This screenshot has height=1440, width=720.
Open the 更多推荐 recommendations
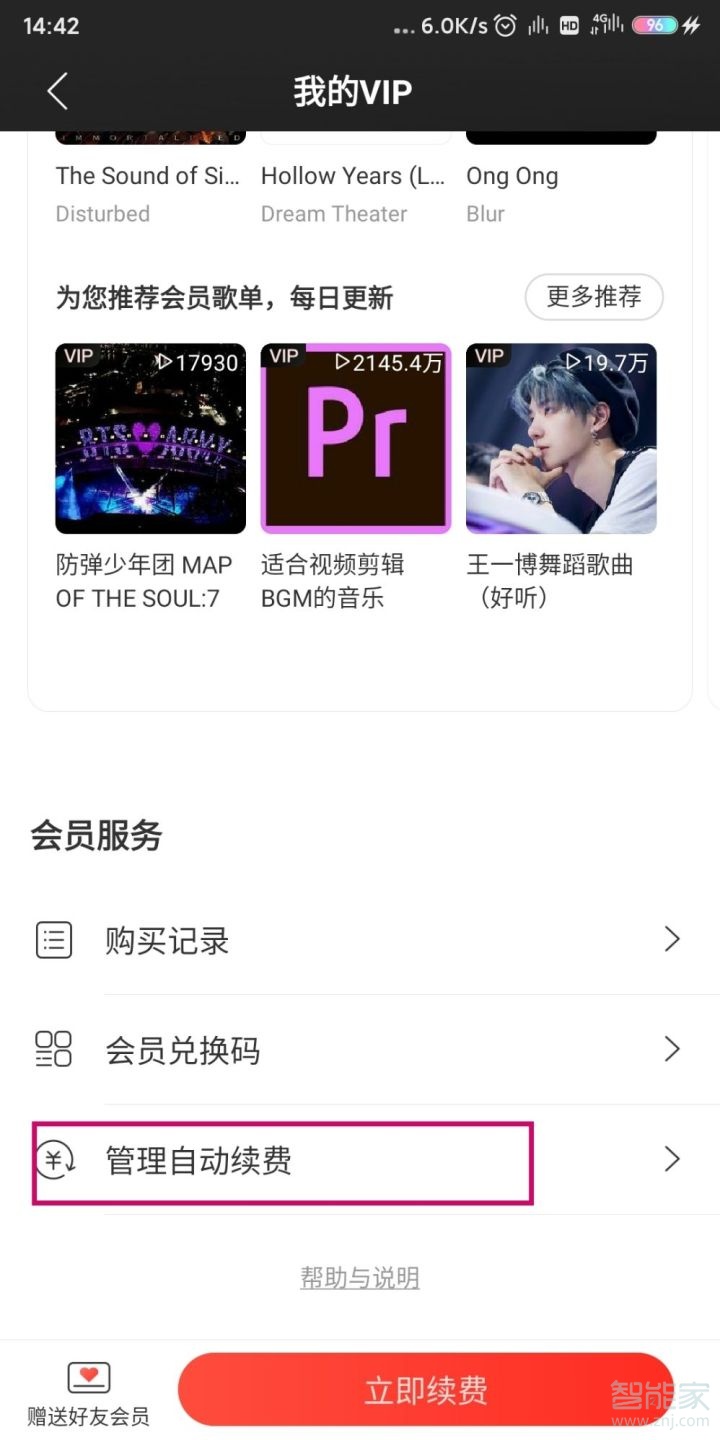tap(594, 297)
